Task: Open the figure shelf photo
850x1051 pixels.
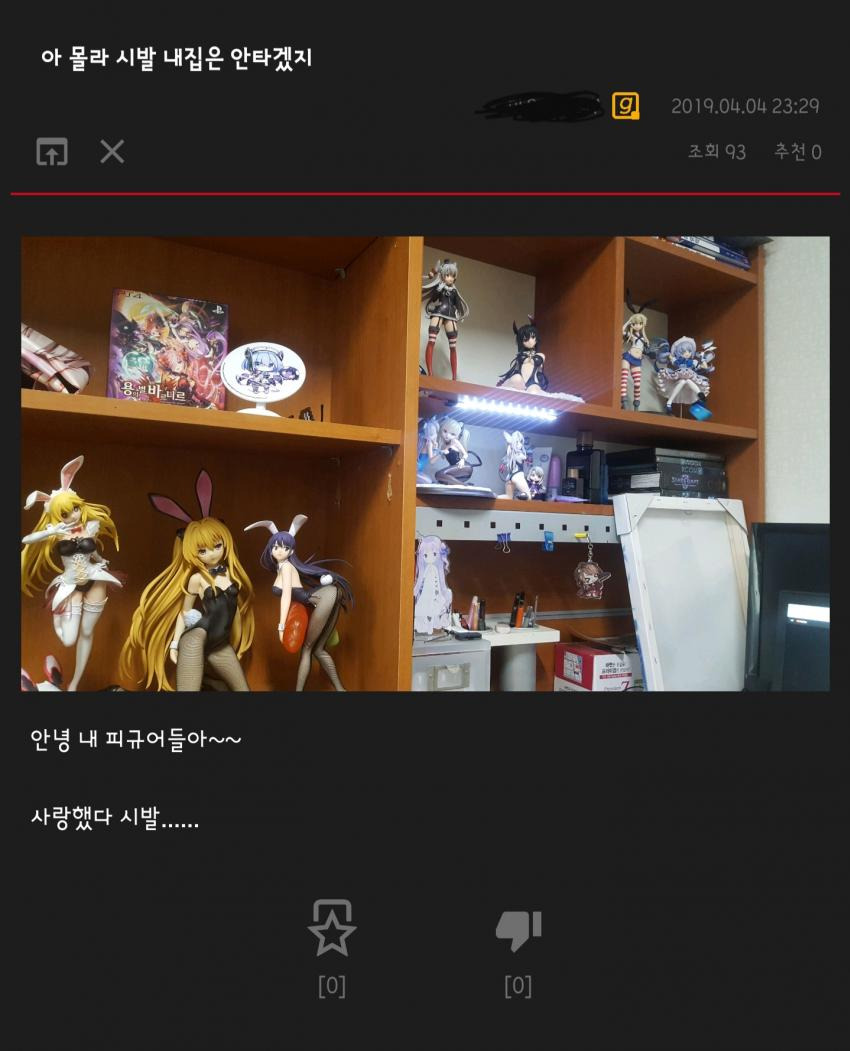Action: 425,463
